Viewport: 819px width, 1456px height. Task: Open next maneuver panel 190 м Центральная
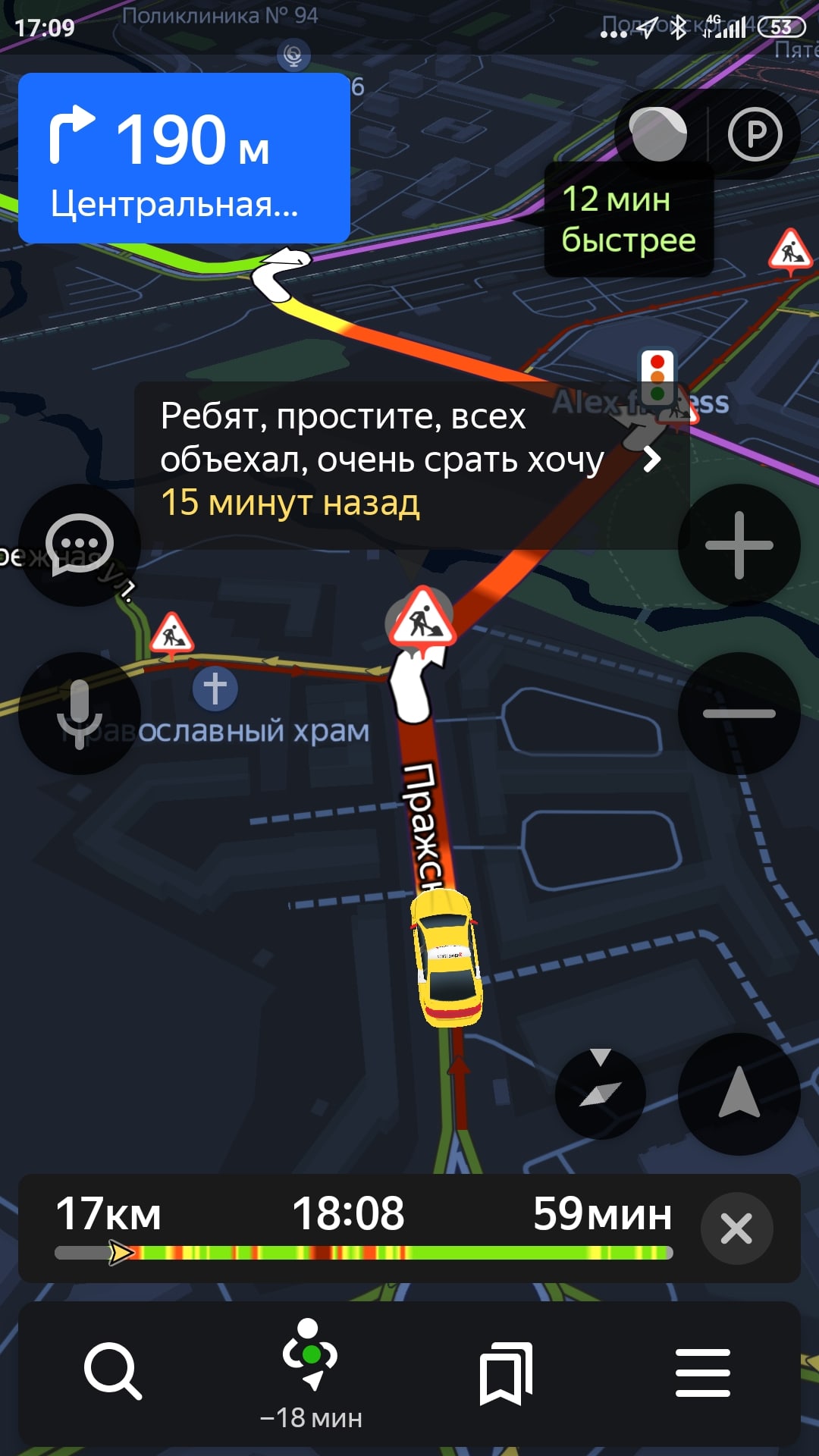point(184,158)
